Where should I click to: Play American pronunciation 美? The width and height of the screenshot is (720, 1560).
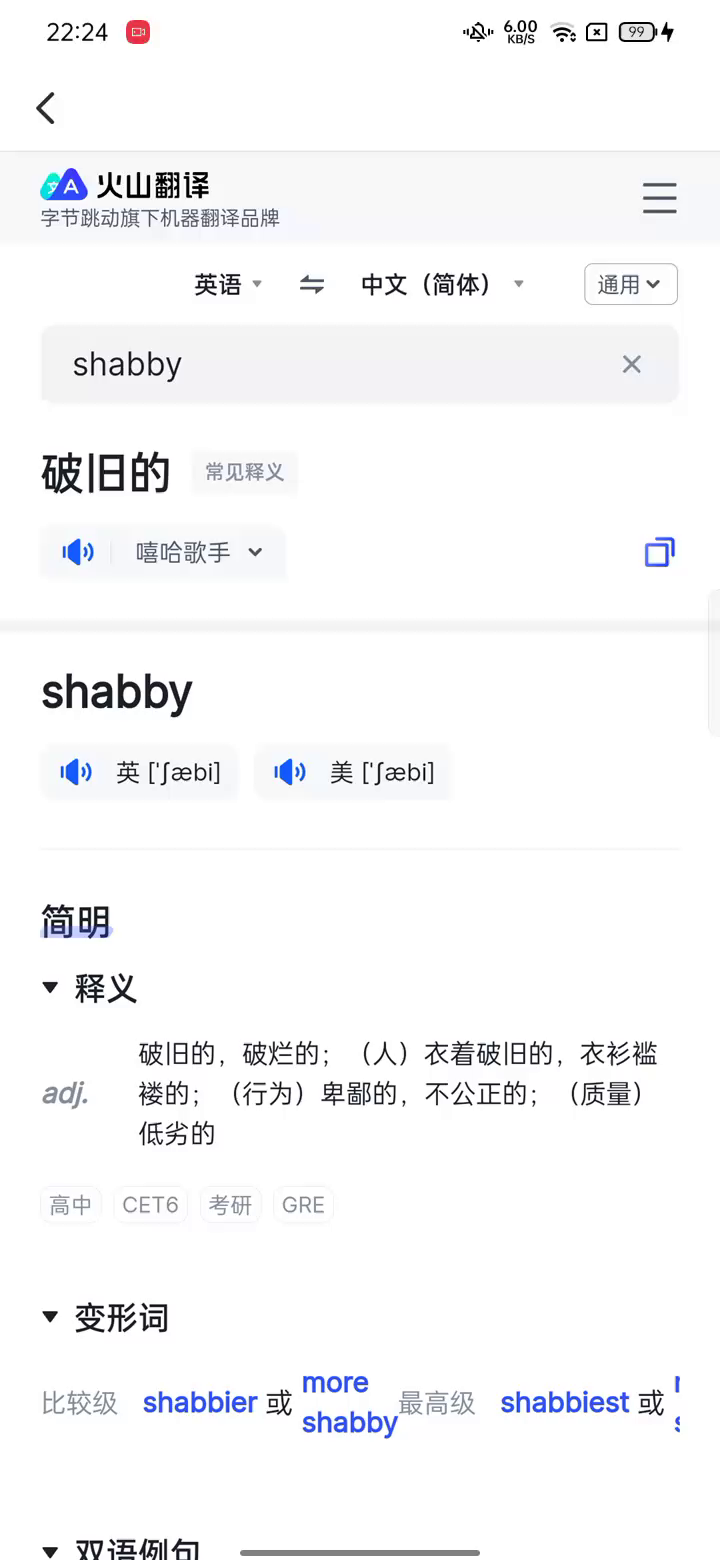tap(353, 772)
